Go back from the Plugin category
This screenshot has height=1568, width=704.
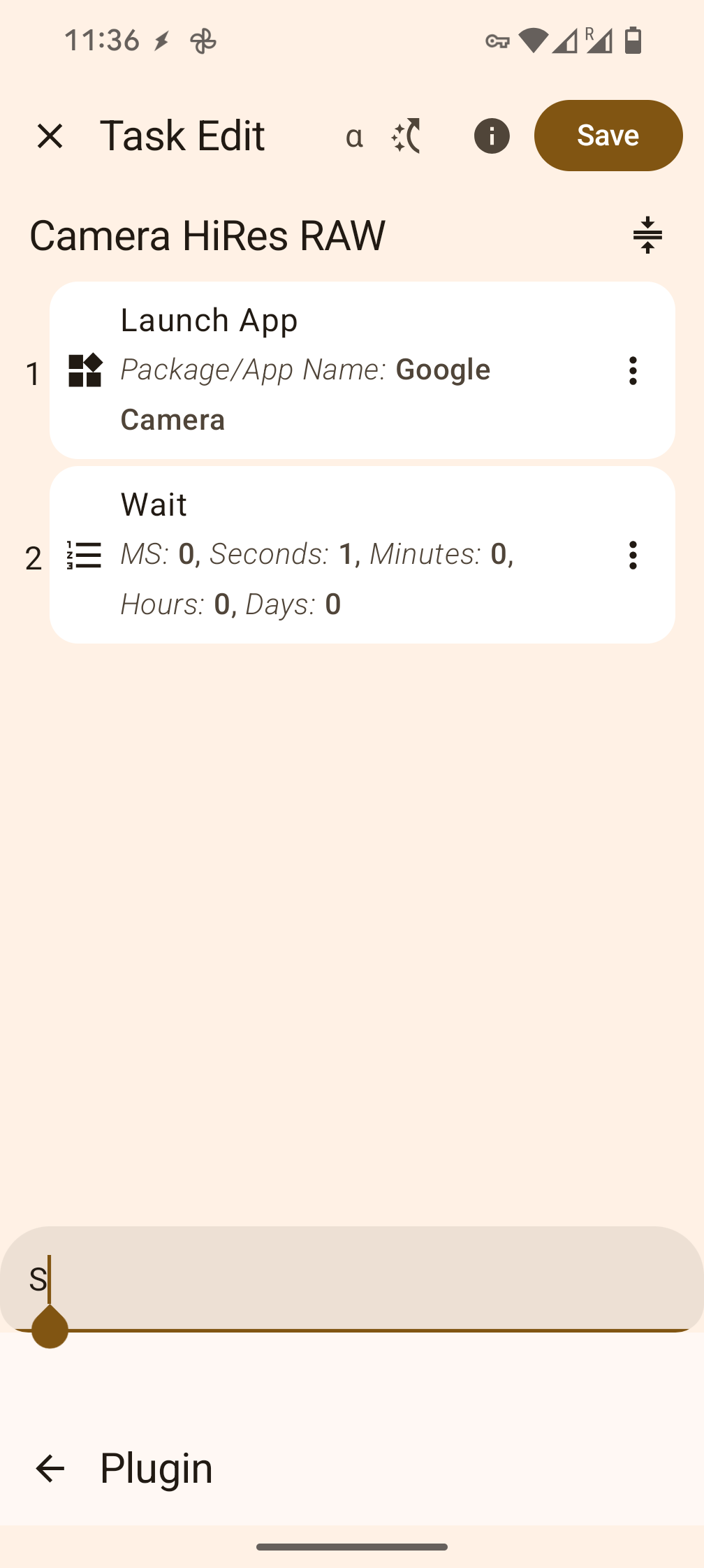point(50,1468)
